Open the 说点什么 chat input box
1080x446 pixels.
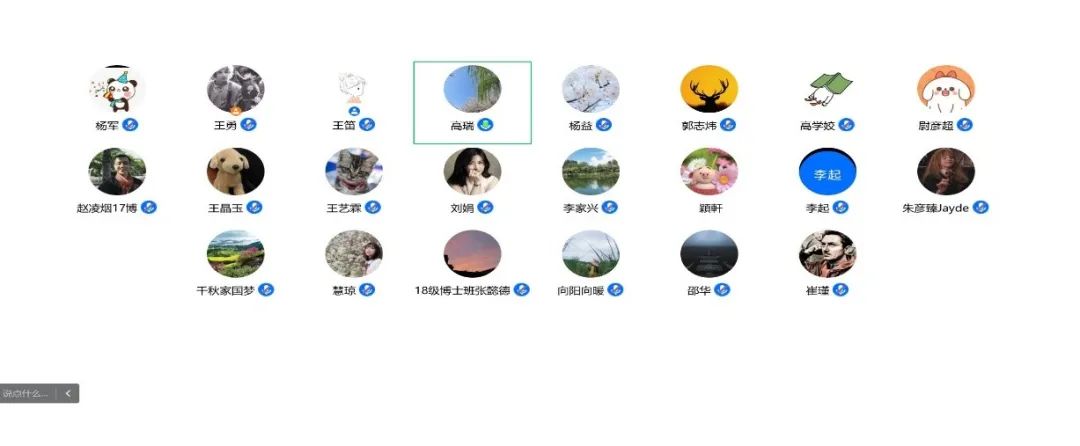[27, 394]
